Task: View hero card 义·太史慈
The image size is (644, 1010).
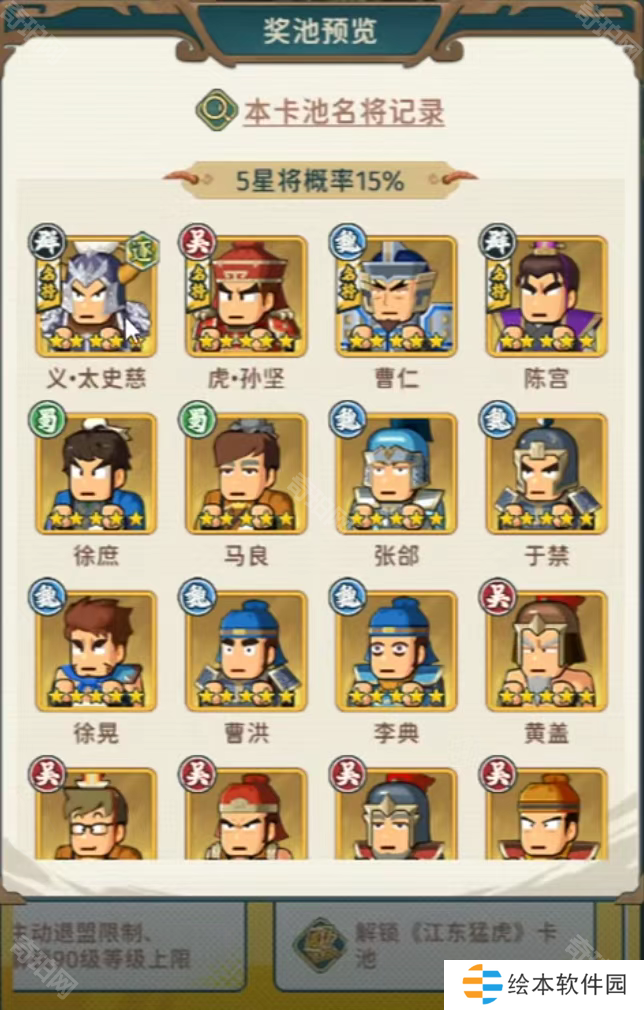Action: (x=96, y=297)
